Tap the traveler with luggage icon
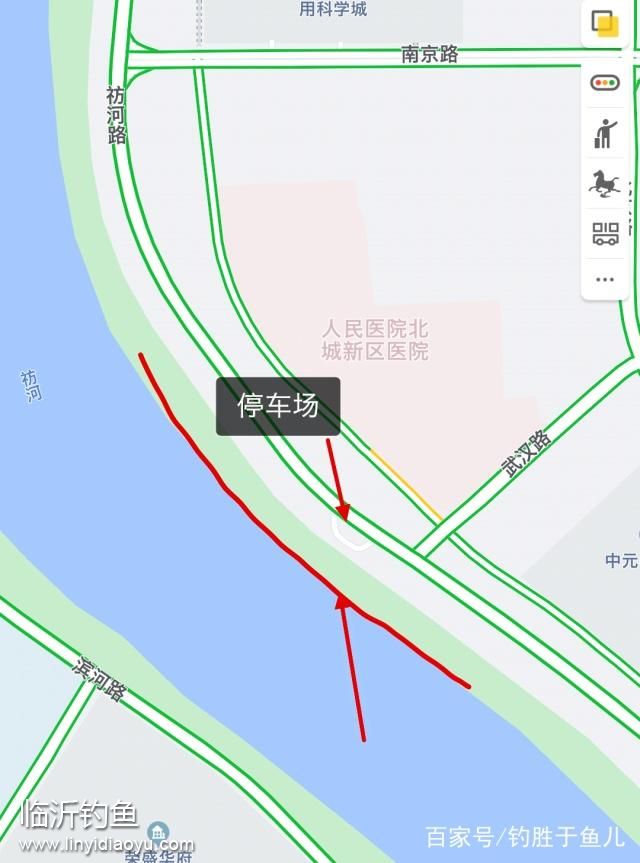Screen dimensions: 640x863 [605, 133]
